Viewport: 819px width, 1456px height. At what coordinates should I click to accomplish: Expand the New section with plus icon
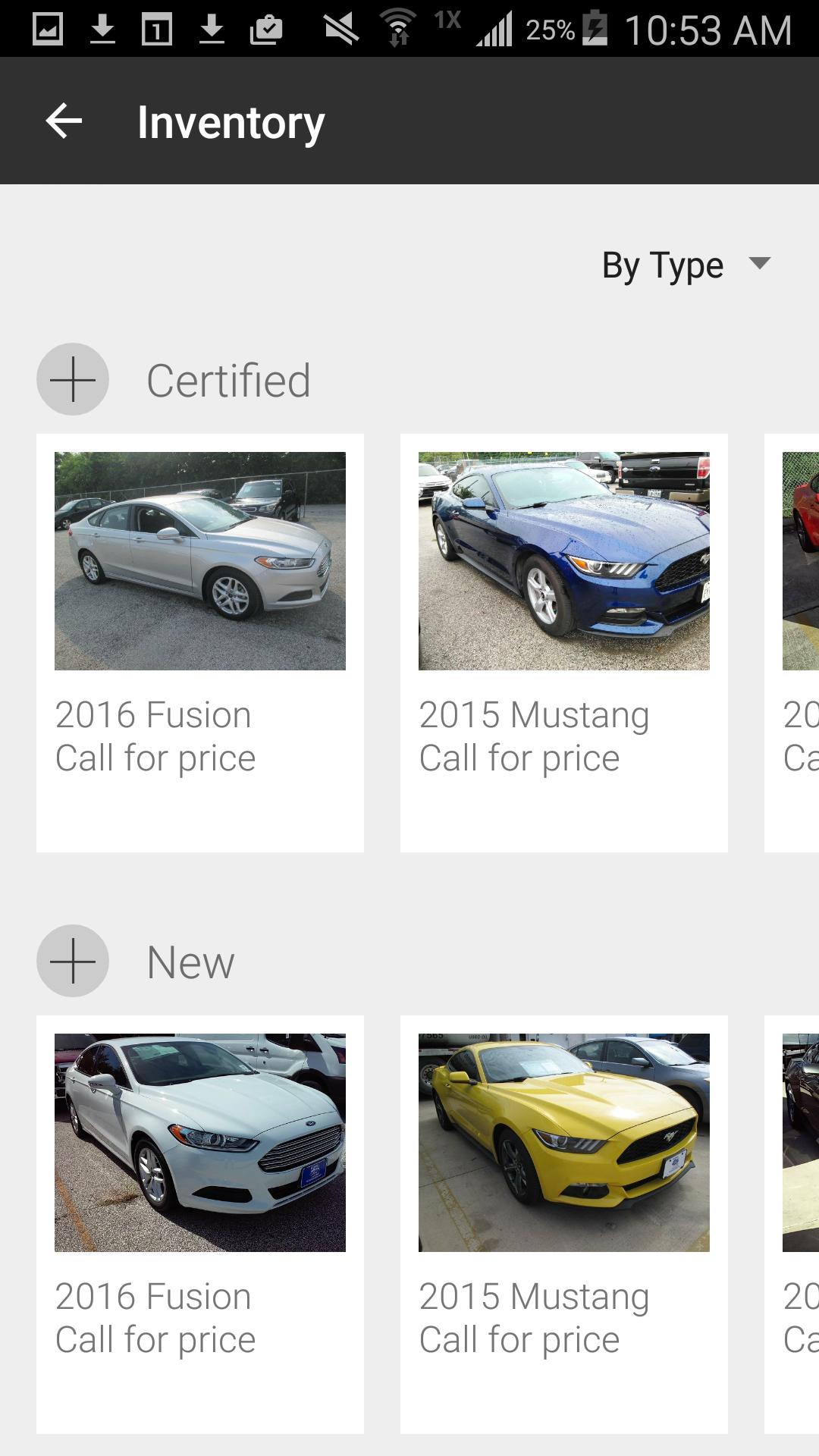click(73, 961)
